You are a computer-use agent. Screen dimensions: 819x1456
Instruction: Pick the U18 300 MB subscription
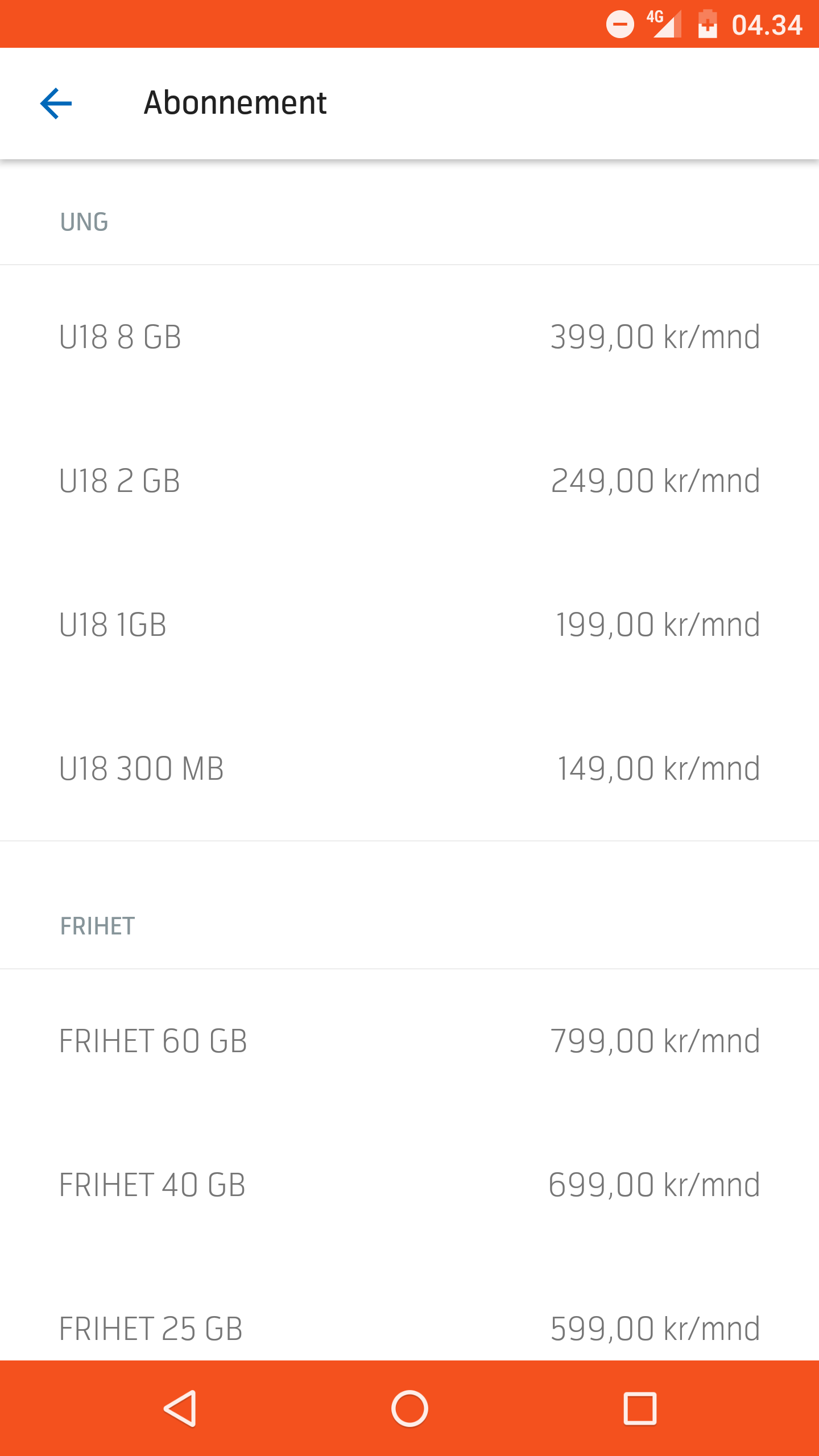tap(409, 768)
